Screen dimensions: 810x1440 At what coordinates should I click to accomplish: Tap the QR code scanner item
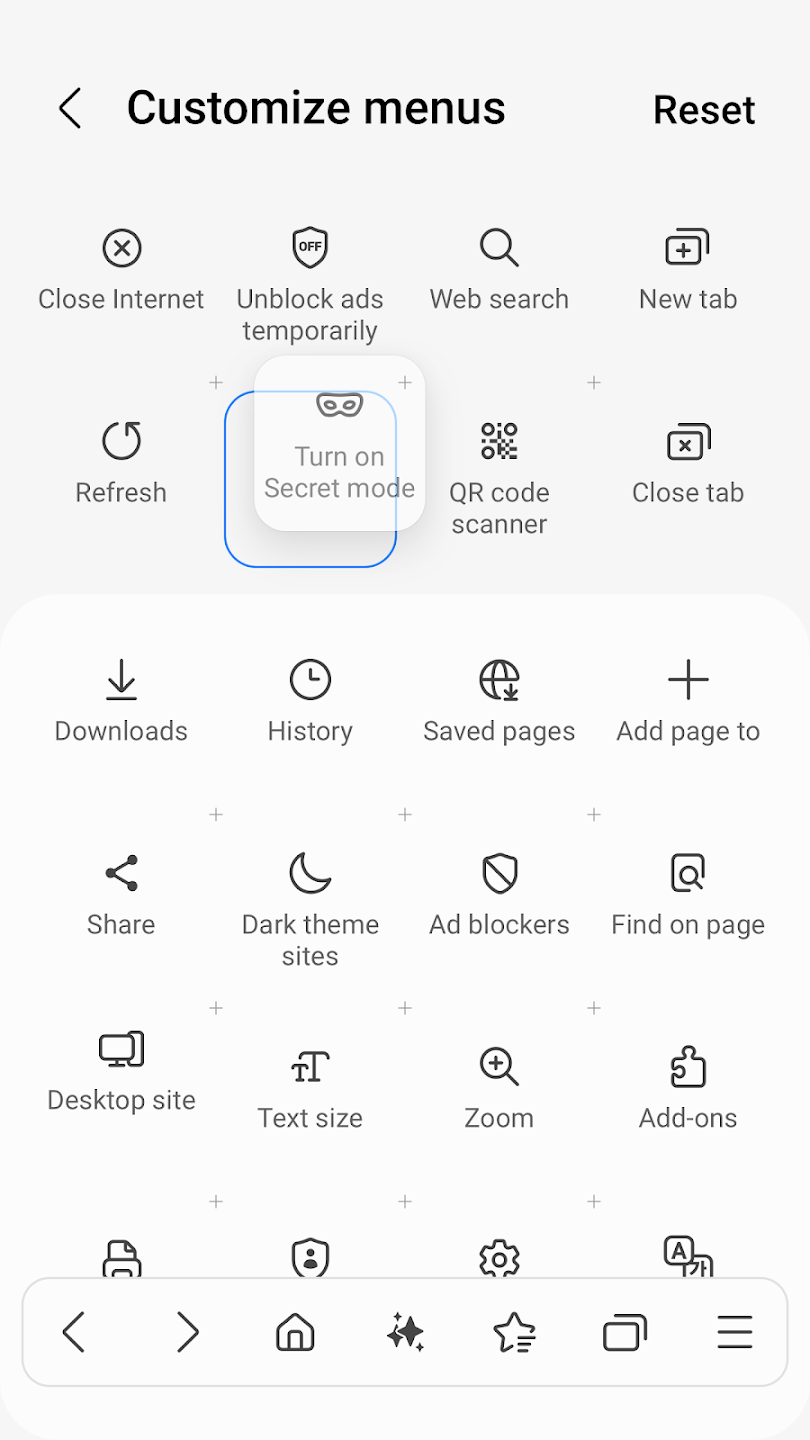point(499,478)
